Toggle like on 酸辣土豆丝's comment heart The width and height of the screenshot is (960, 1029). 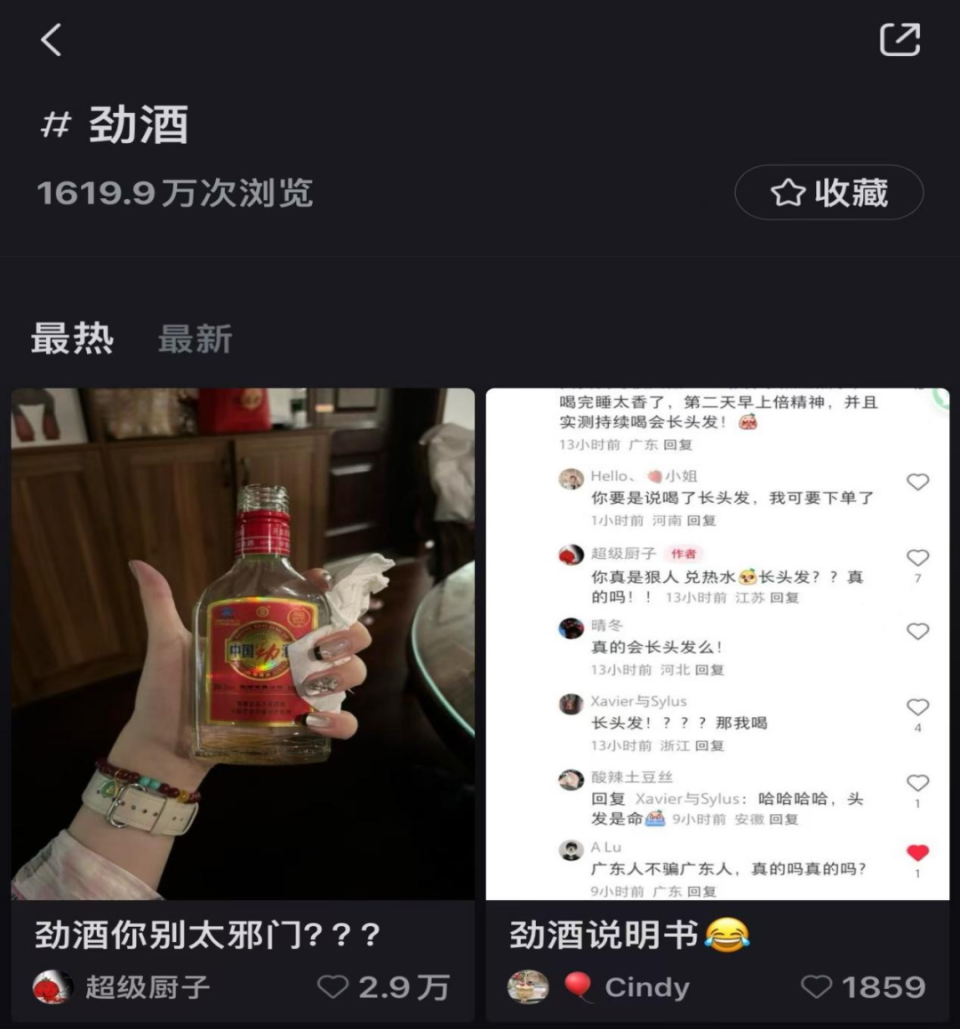tap(917, 782)
